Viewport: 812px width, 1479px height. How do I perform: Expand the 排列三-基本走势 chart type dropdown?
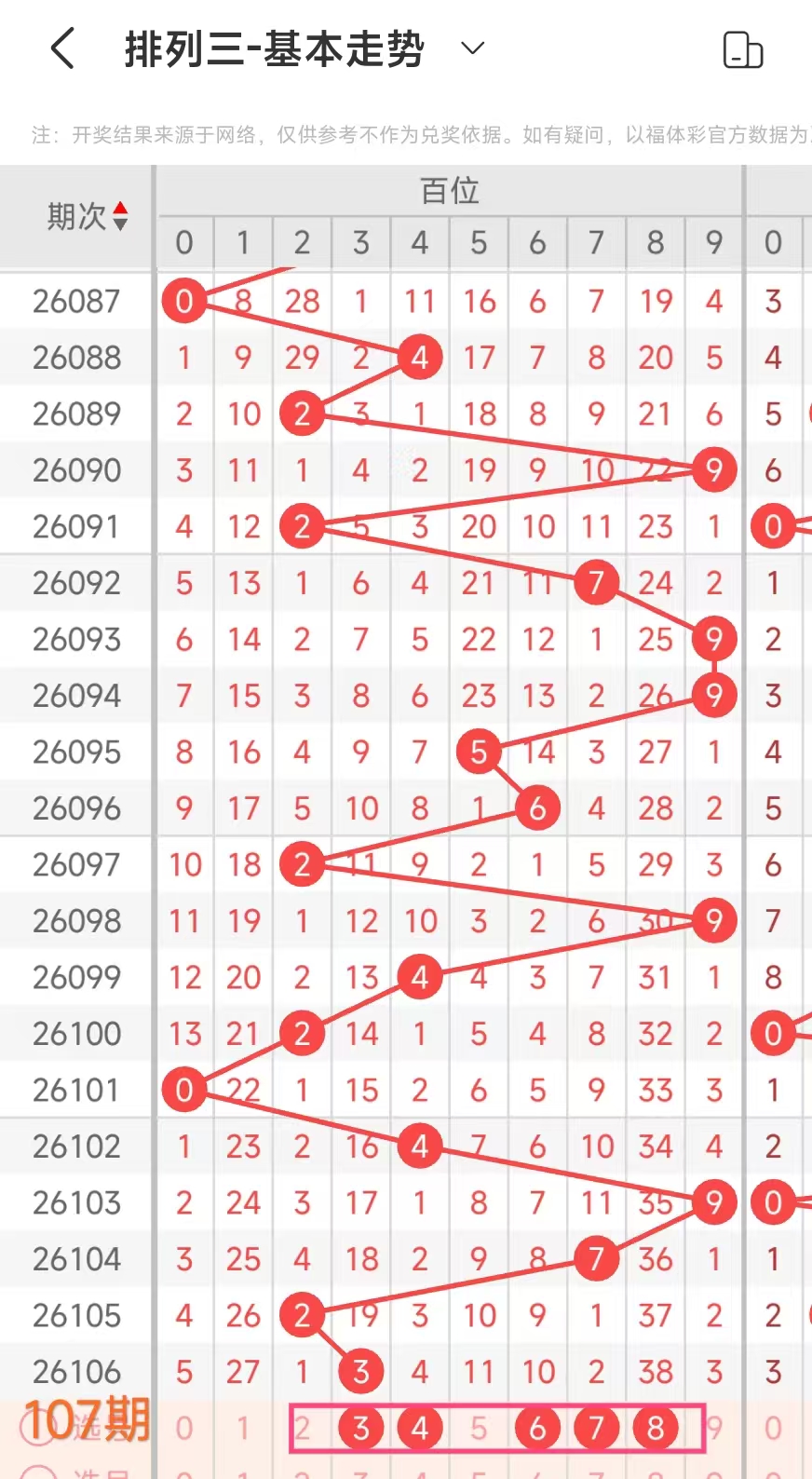coord(473,48)
